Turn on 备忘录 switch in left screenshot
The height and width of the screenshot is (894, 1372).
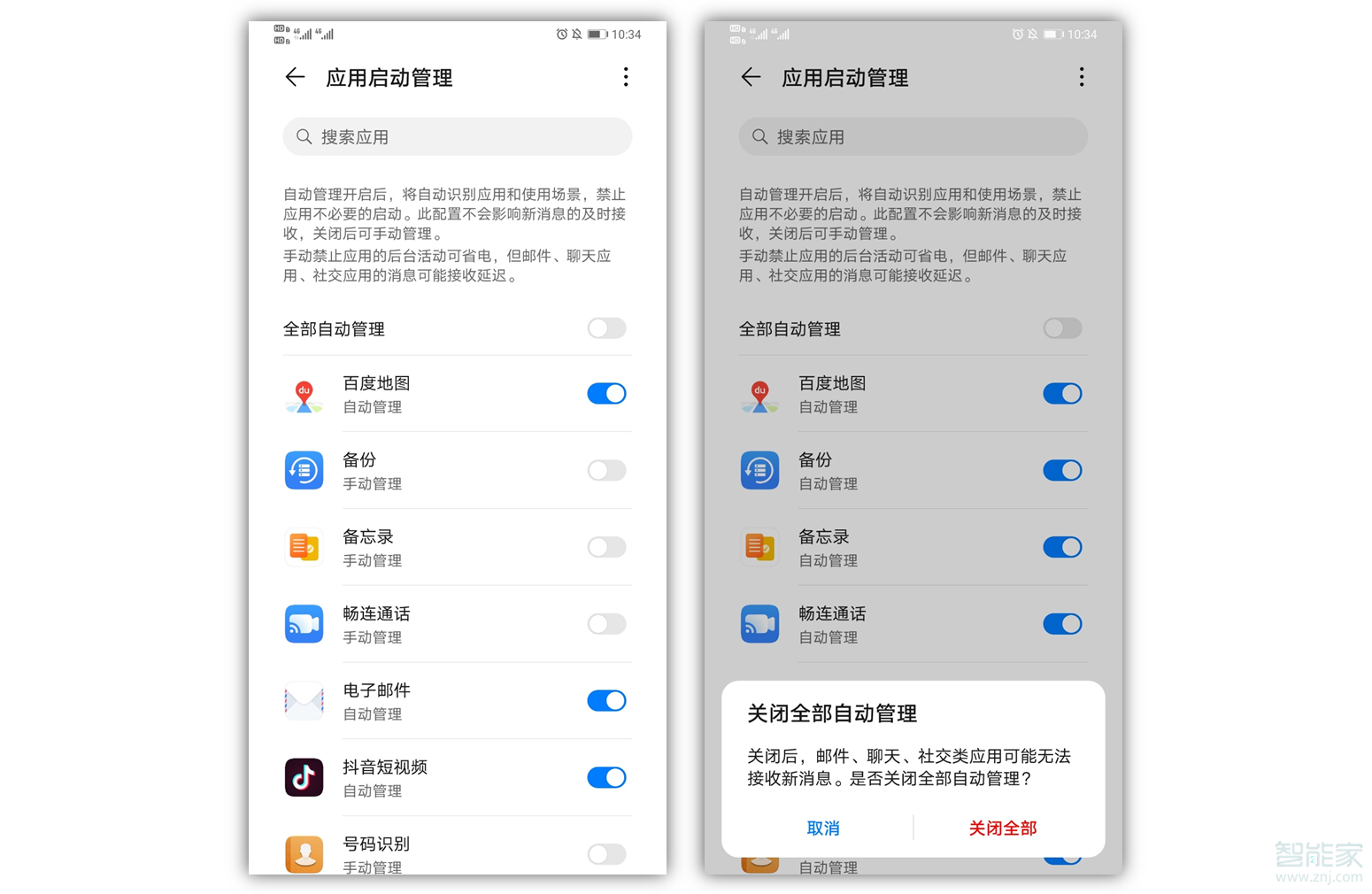pyautogui.click(x=606, y=547)
